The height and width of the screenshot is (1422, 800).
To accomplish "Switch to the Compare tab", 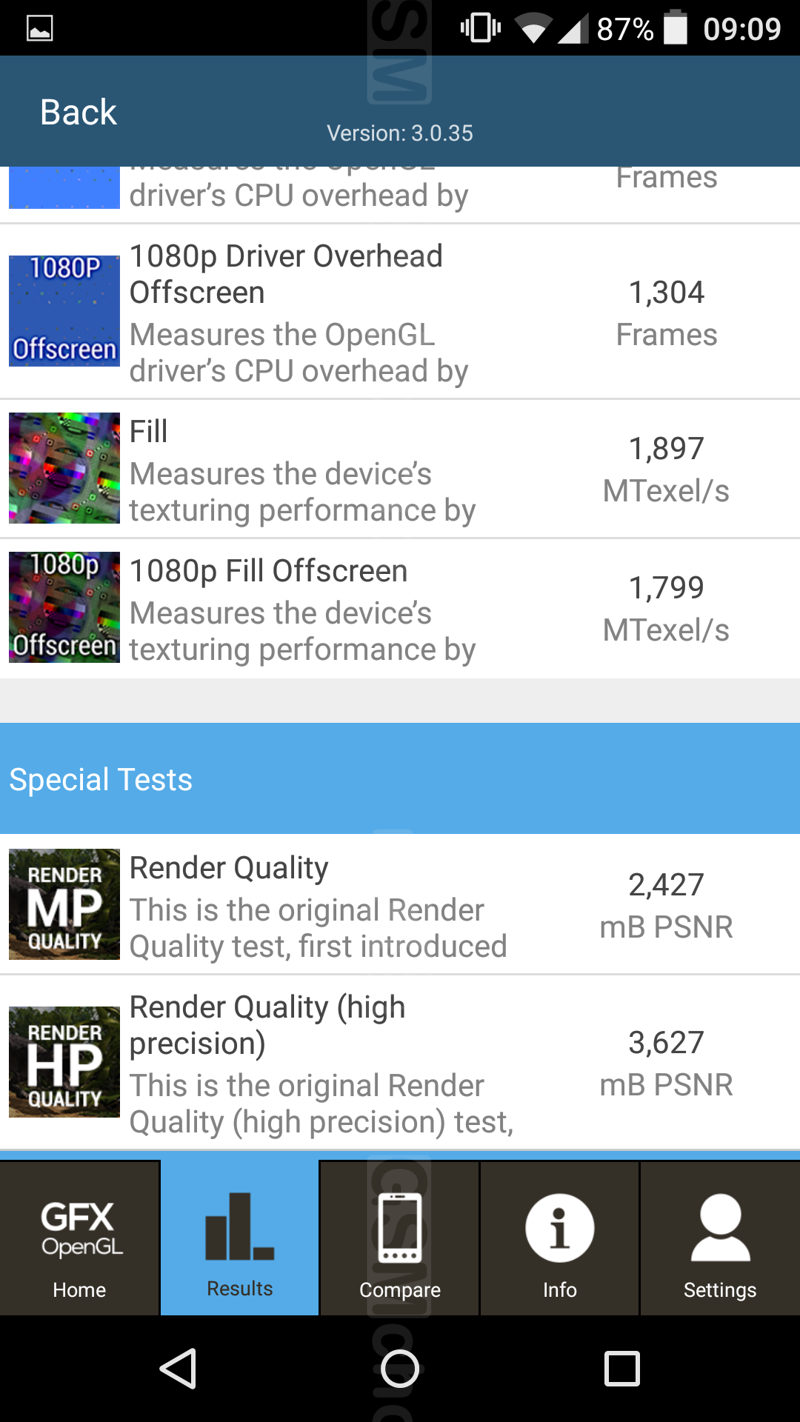I will point(400,1238).
